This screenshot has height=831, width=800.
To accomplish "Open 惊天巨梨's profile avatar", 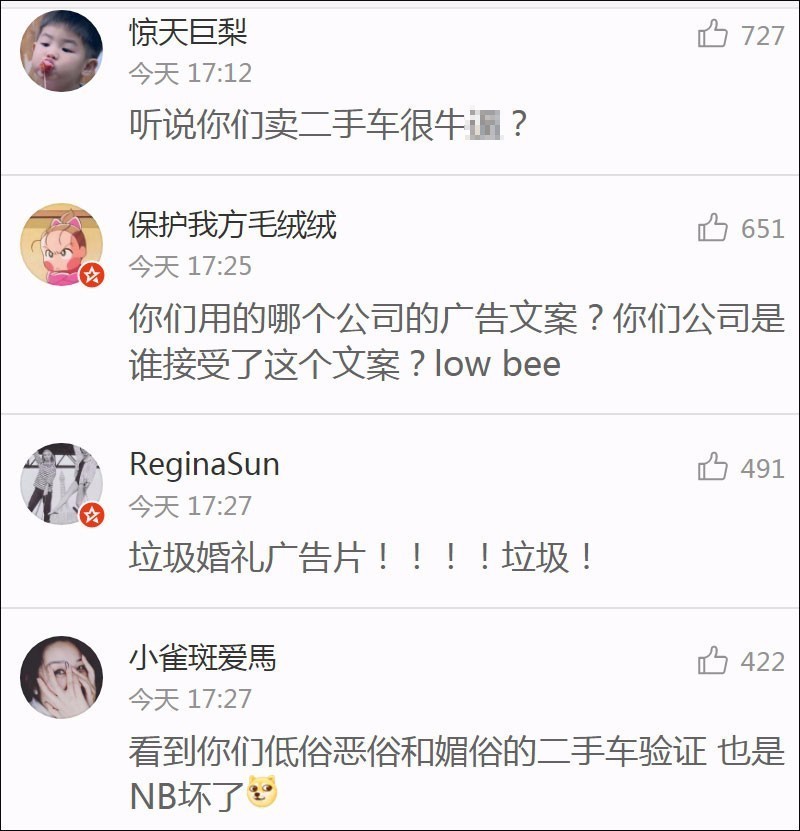I will coord(62,51).
